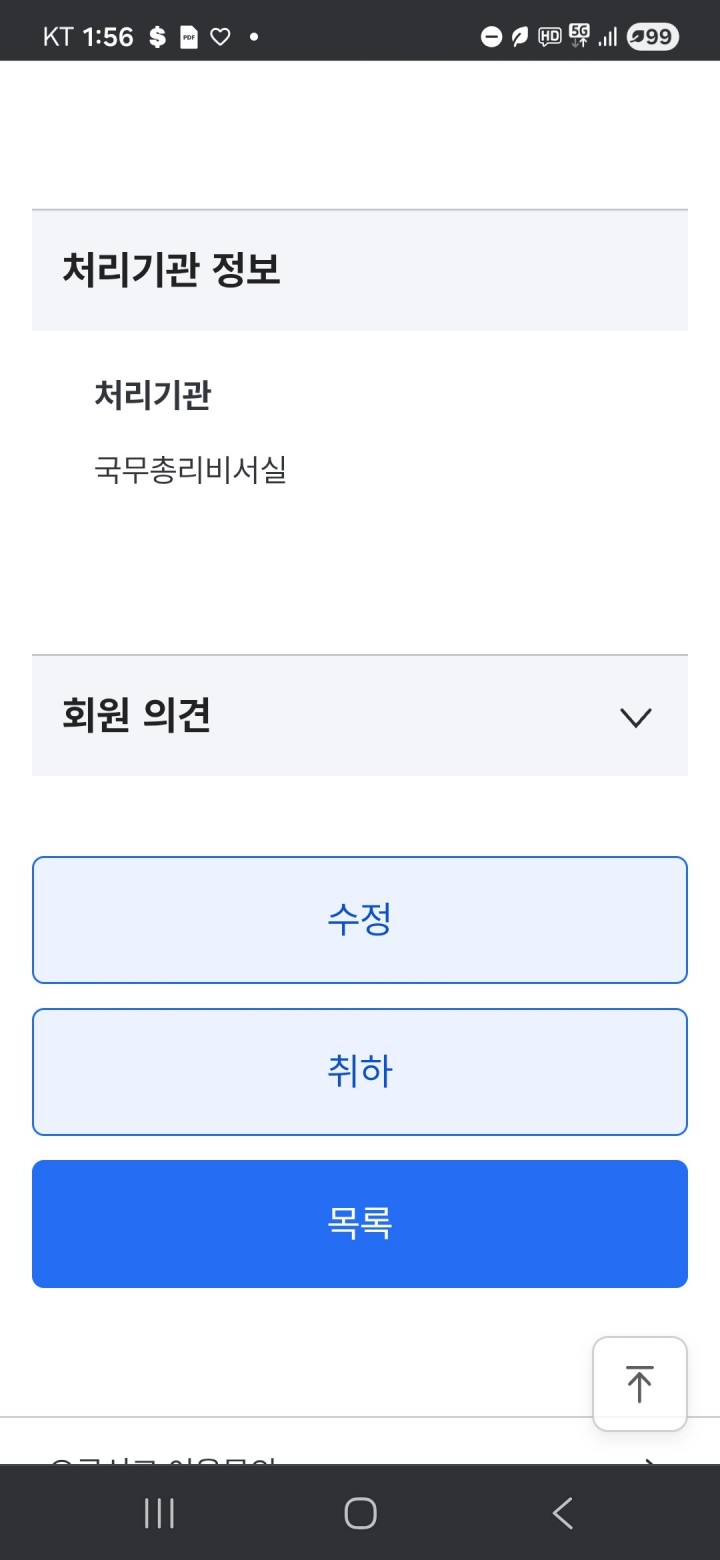Screen dimensions: 720x1560
Task: Tap the system back button
Action: click(x=563, y=1513)
